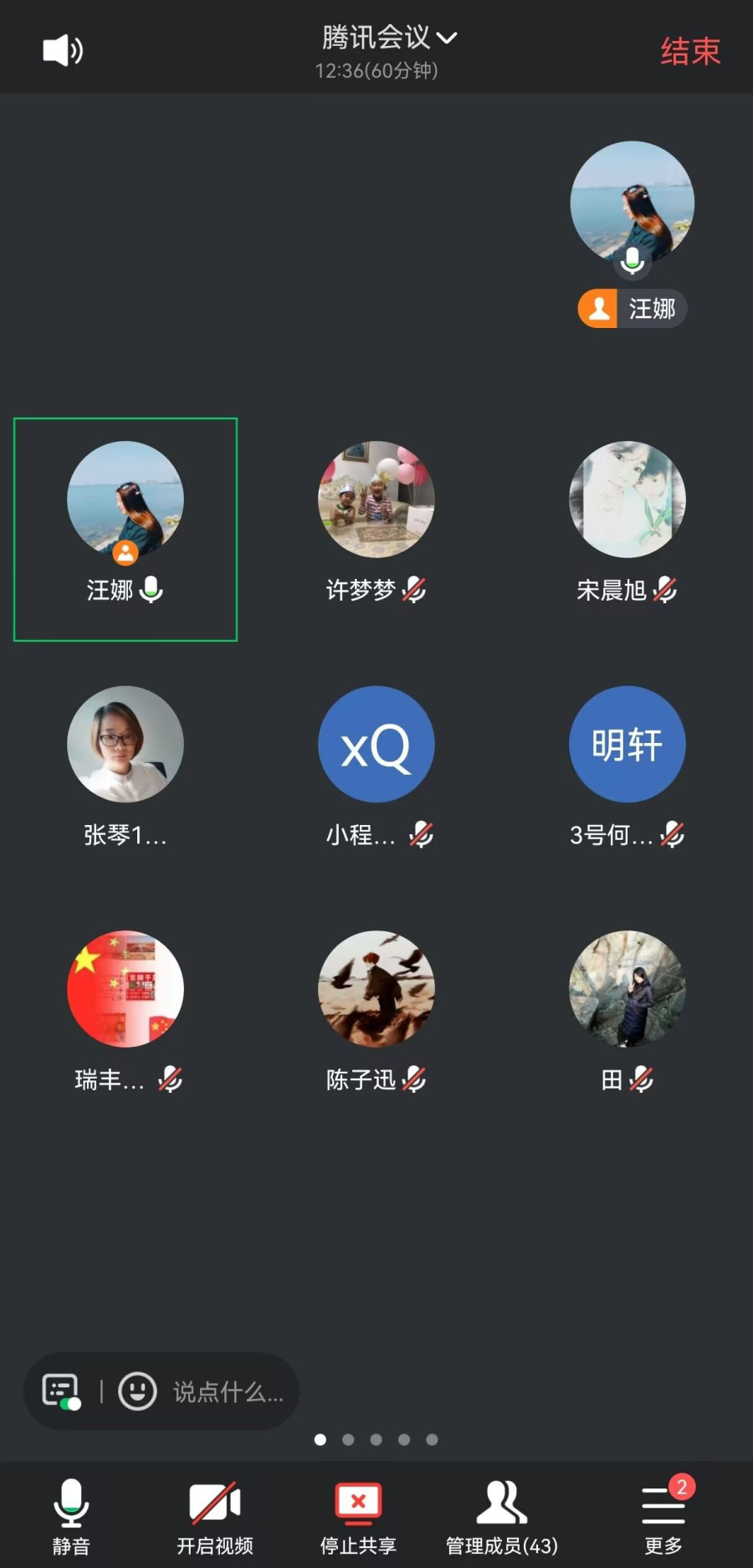
Task: Turn on camera with 开启视频
Action: (215, 1515)
